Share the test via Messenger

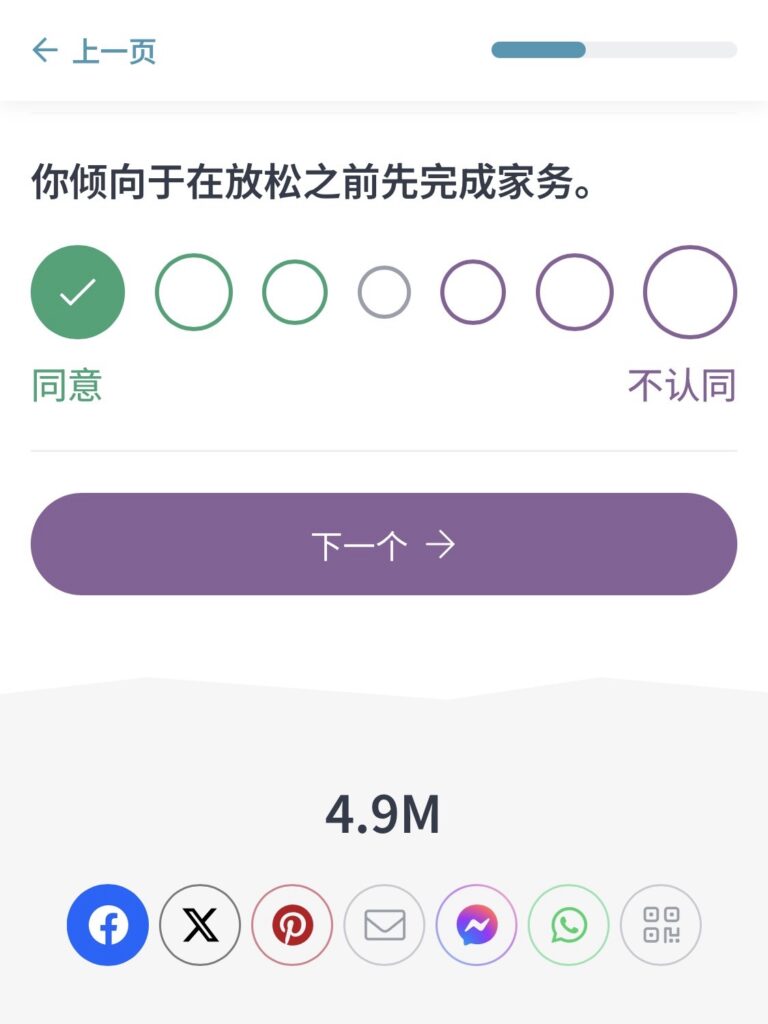[x=476, y=925]
